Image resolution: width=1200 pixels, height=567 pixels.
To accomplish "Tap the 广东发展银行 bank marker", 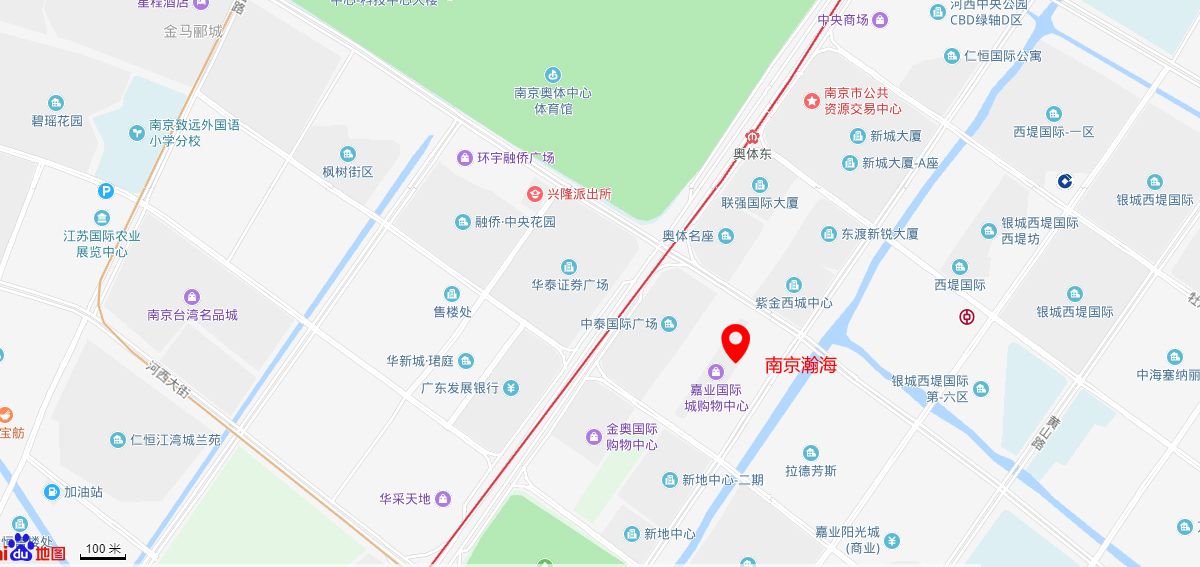I will pos(511,388).
